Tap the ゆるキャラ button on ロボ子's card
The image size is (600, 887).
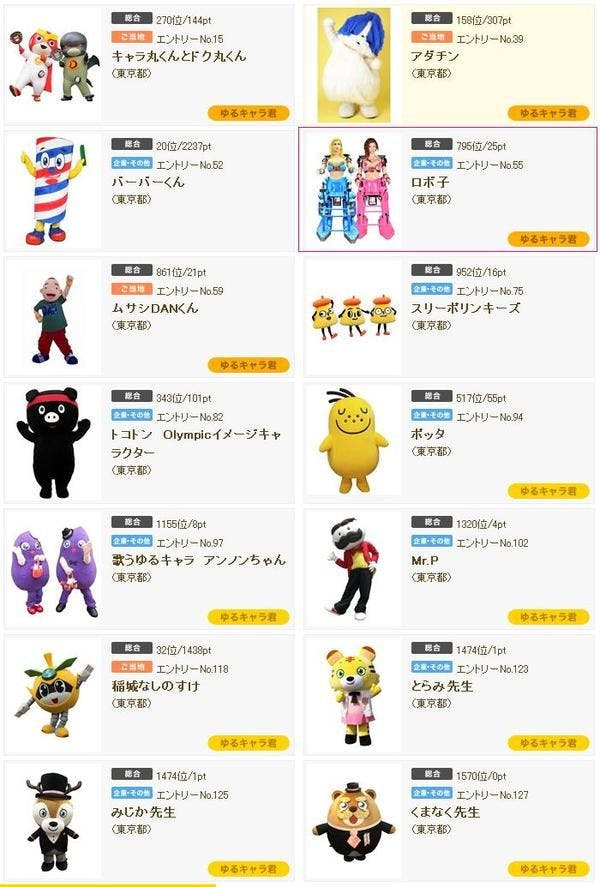pos(547,239)
